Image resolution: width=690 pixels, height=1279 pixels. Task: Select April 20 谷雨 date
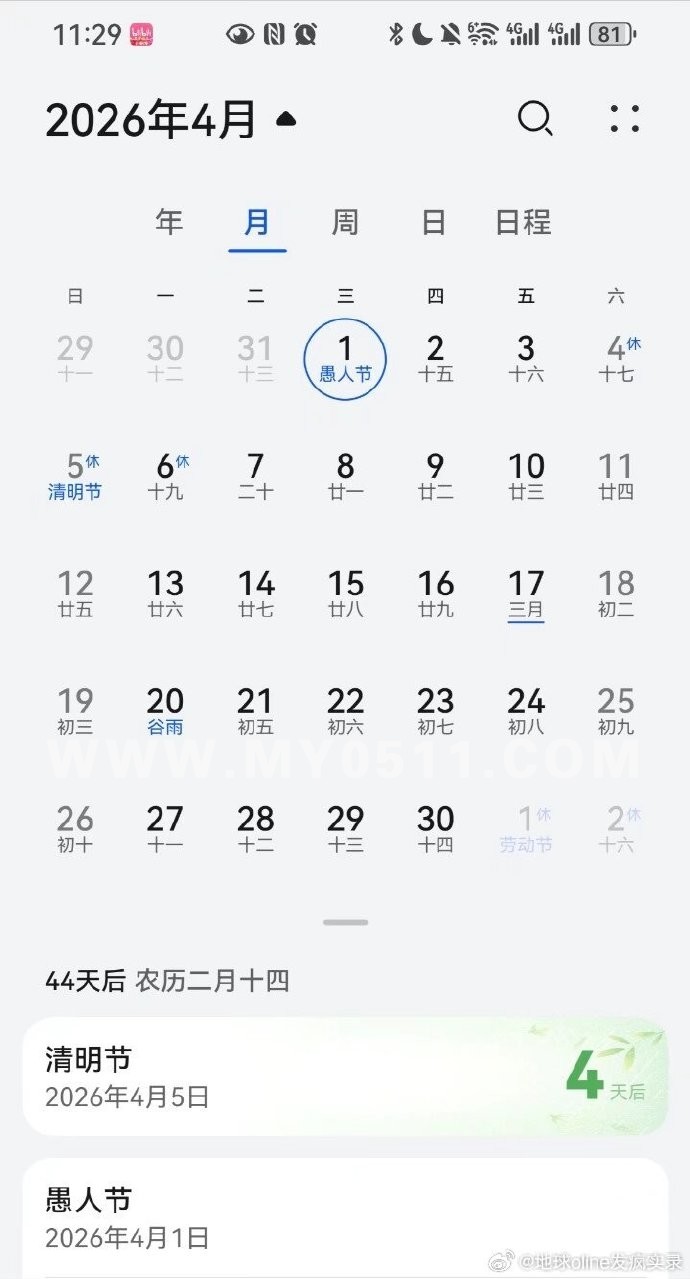coord(166,711)
